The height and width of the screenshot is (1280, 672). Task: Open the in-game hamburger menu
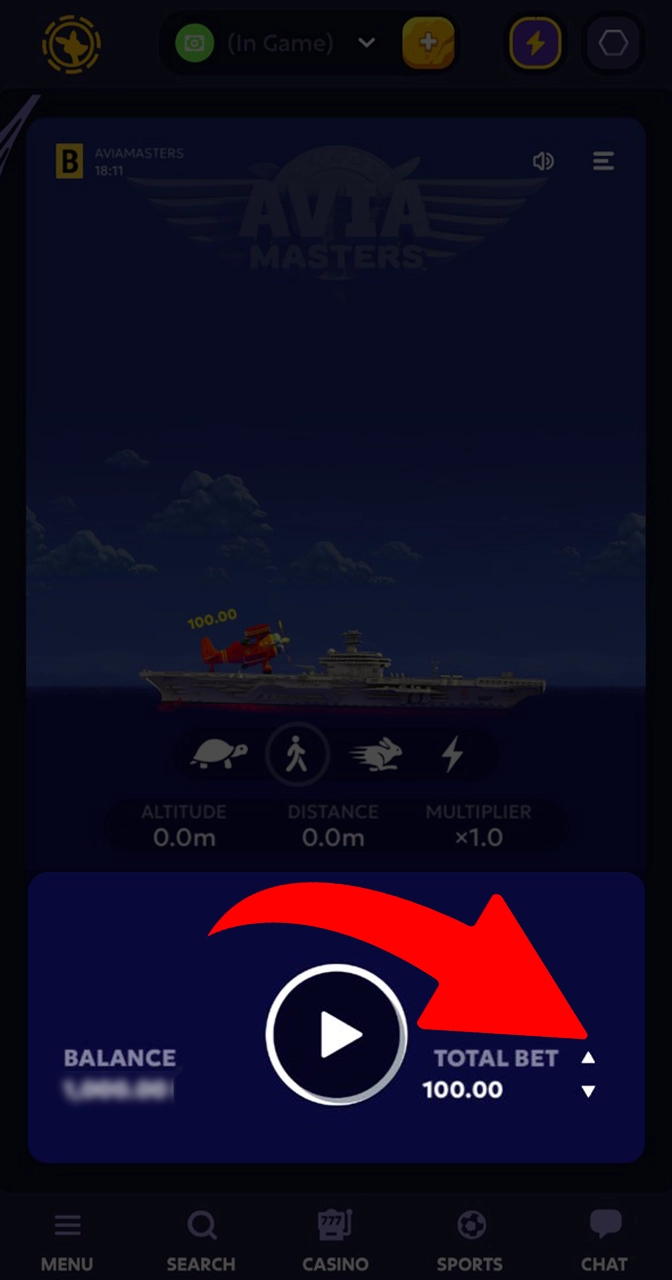[x=603, y=161]
